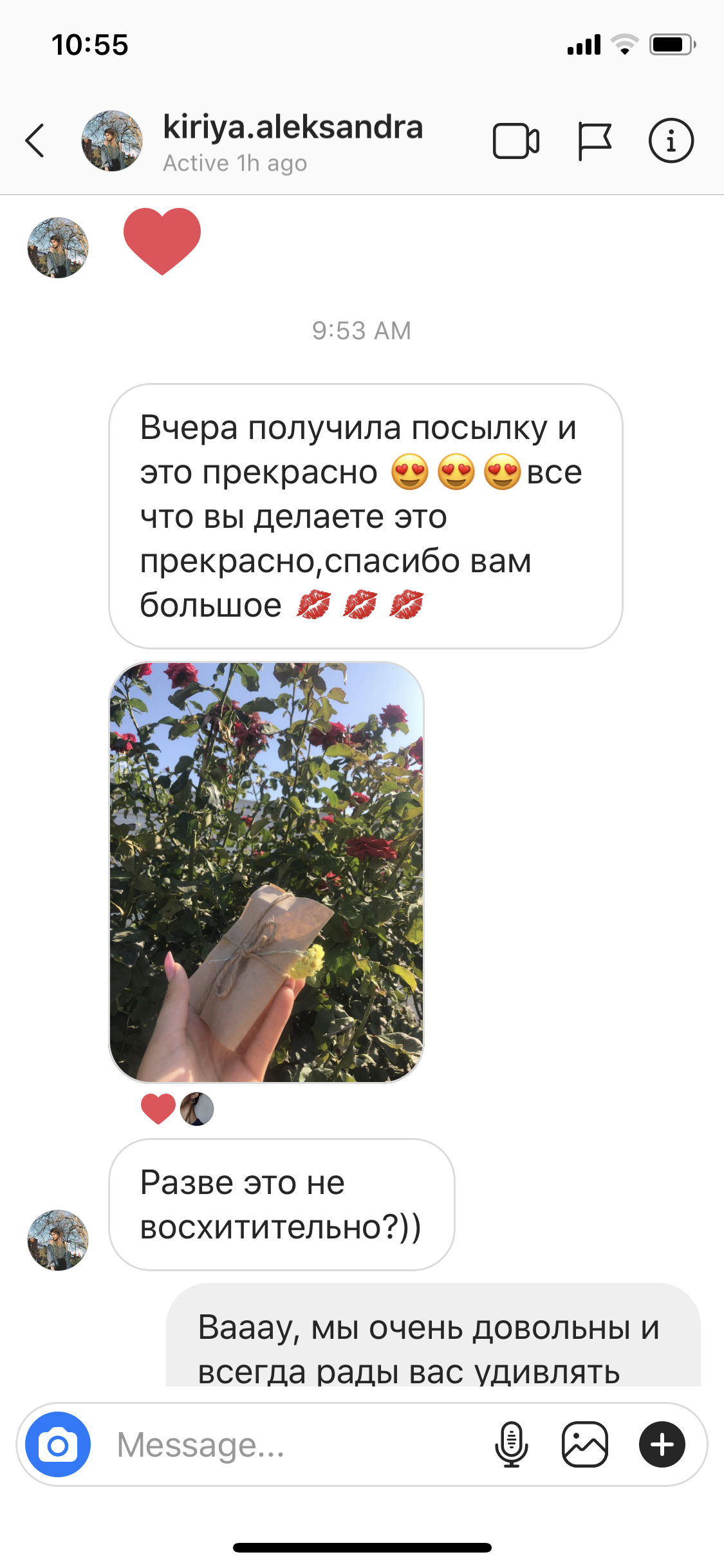Start a video call with kiriya.aleksandra
The height and width of the screenshot is (1568, 724).
[x=515, y=140]
